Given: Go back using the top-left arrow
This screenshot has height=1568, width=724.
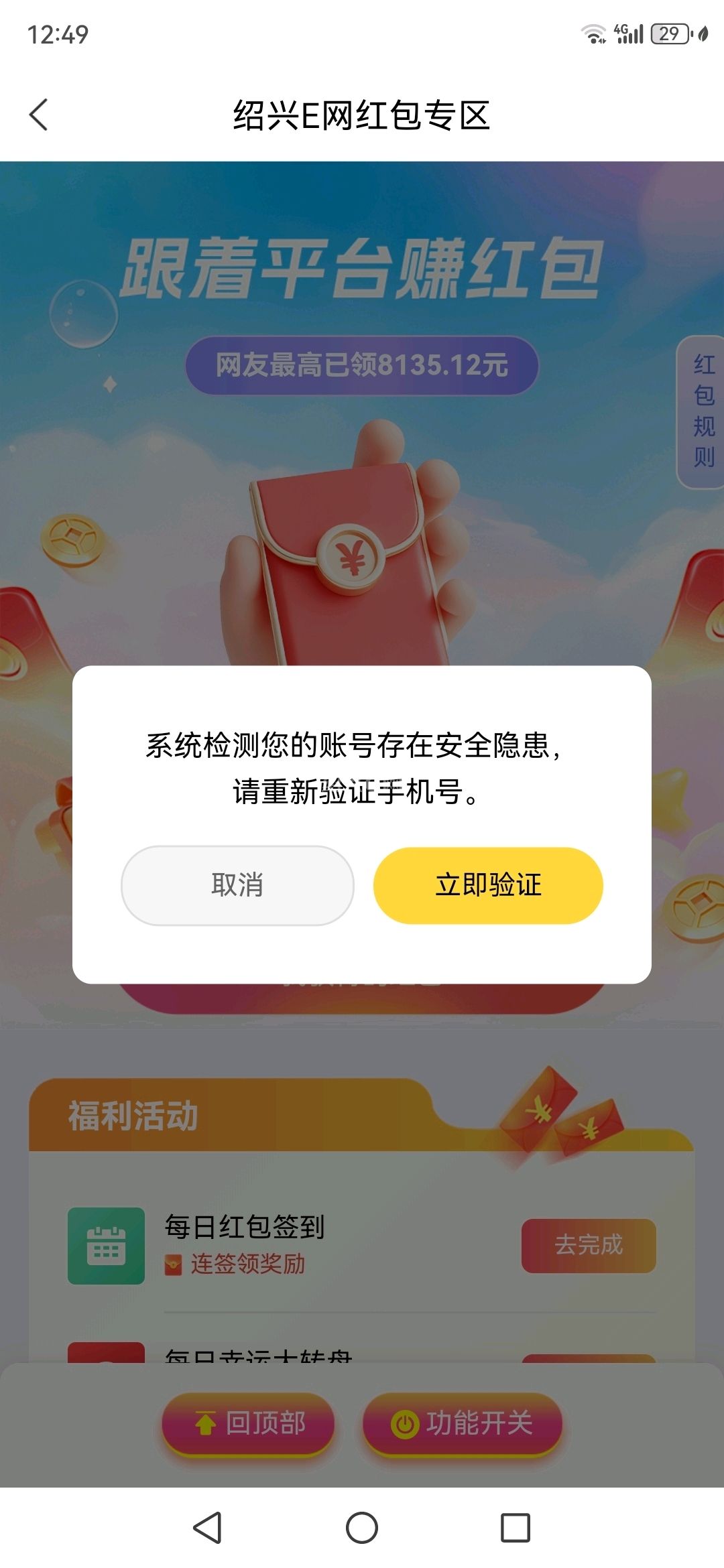Looking at the screenshot, I should pyautogui.click(x=39, y=115).
